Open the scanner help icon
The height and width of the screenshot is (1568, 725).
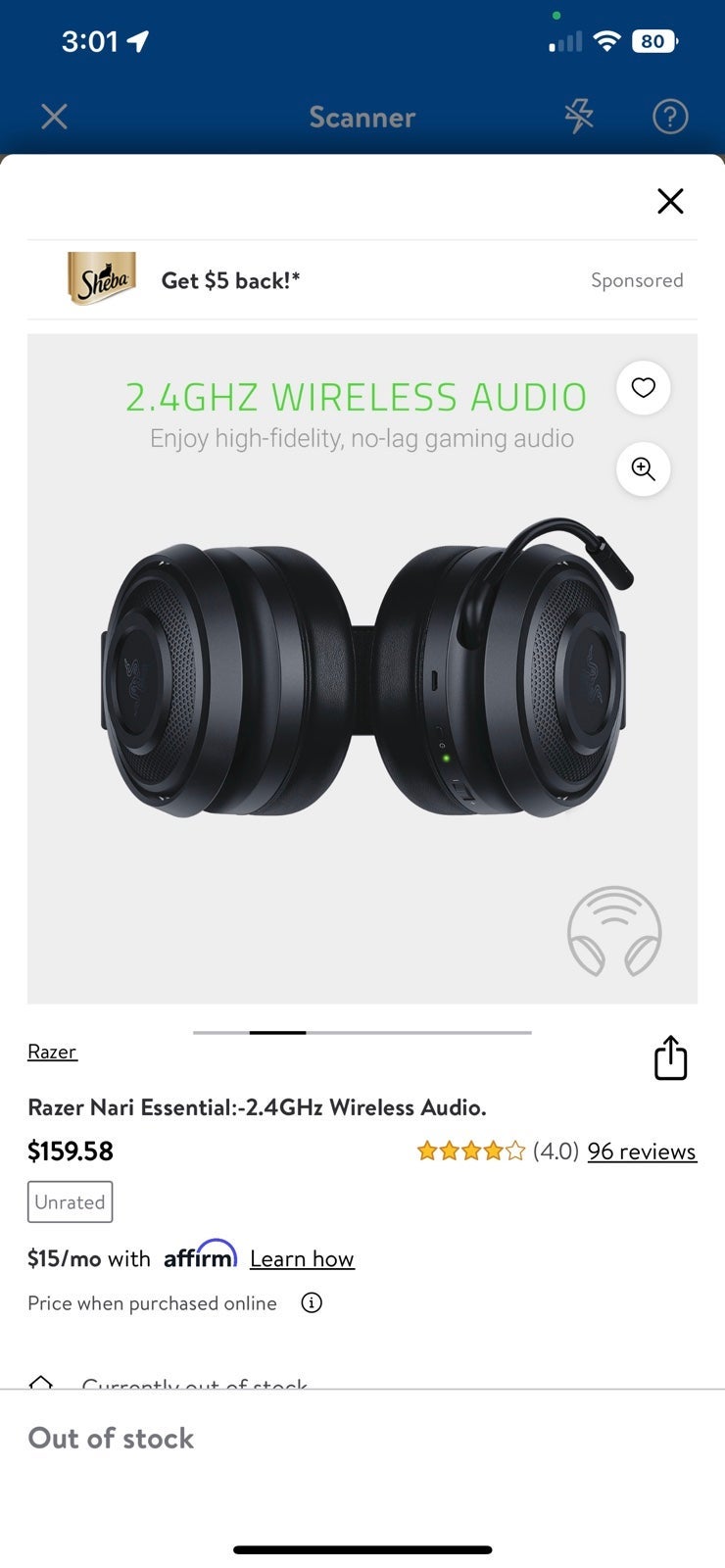[670, 117]
